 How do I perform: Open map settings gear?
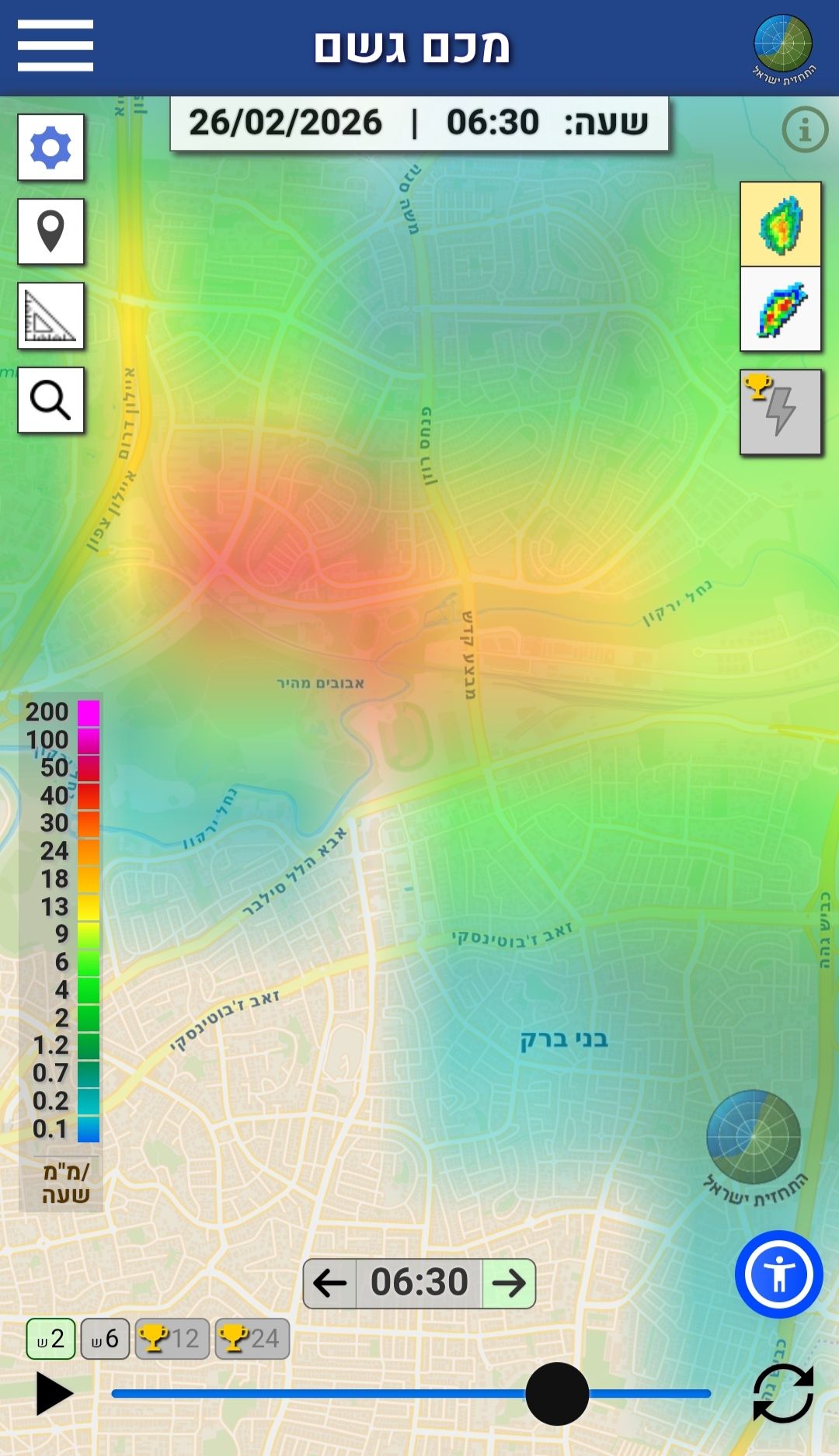pos(51,148)
